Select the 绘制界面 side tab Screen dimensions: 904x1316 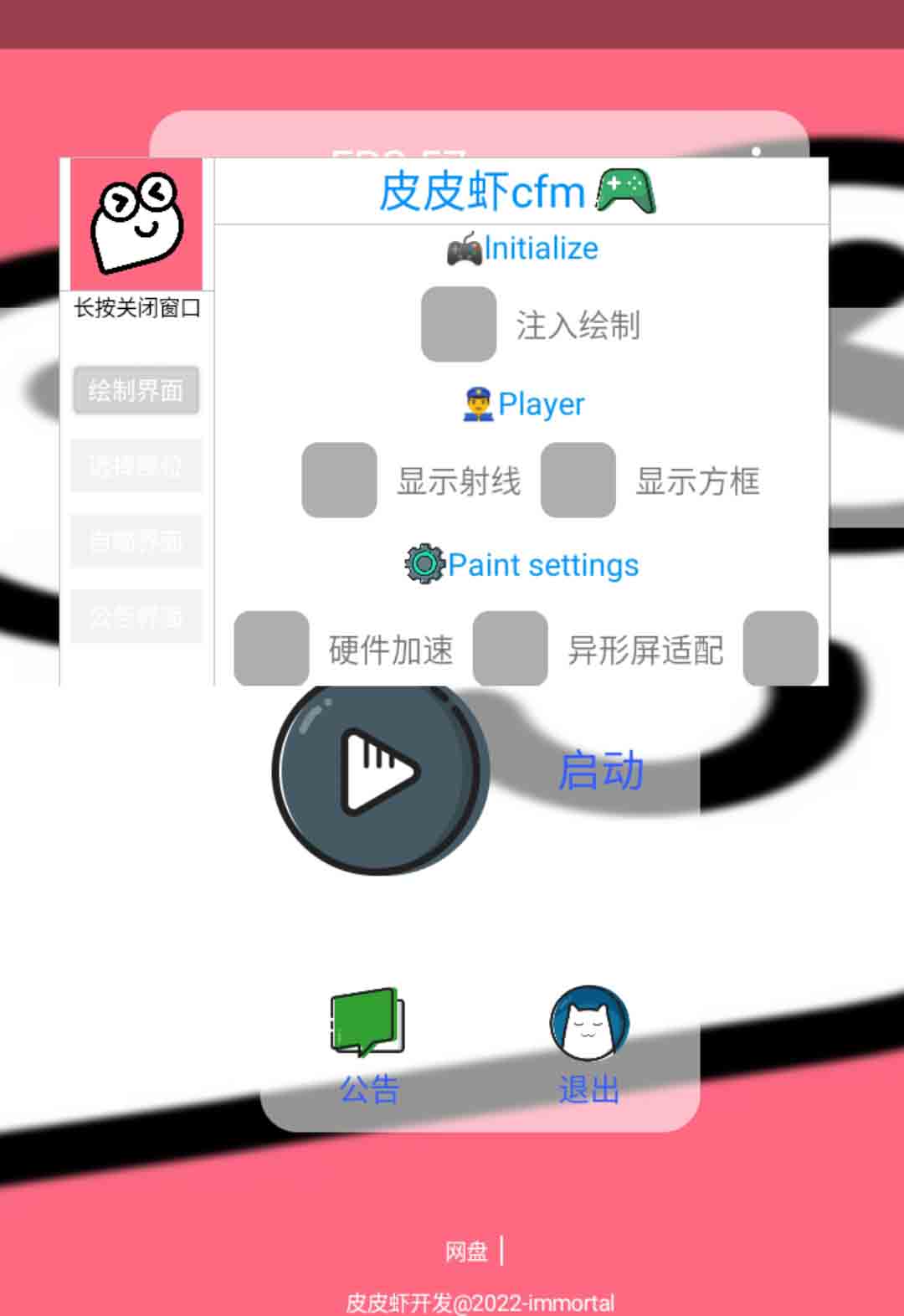(136, 390)
